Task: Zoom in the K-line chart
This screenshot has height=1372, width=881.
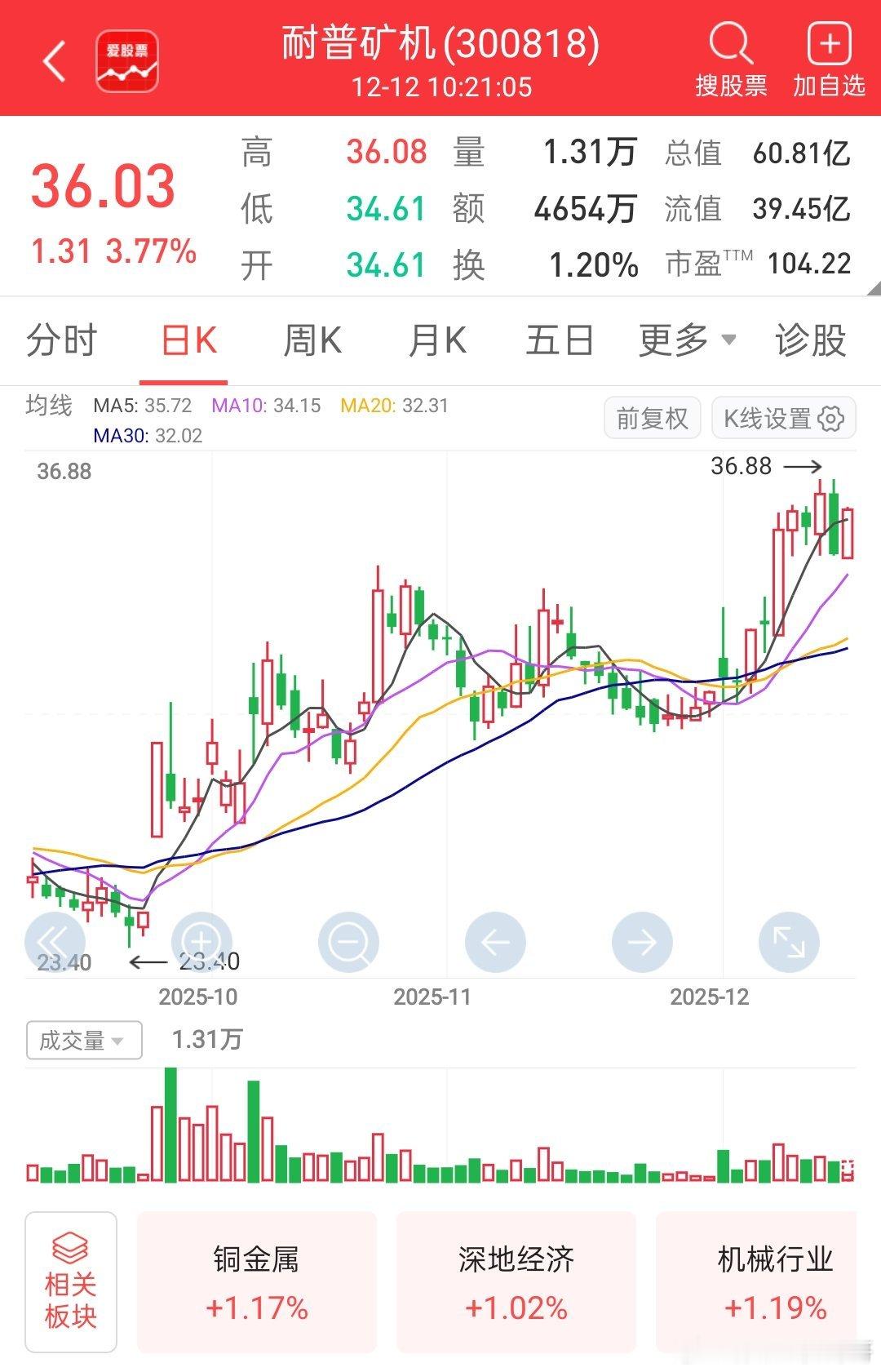Action: coord(201,942)
